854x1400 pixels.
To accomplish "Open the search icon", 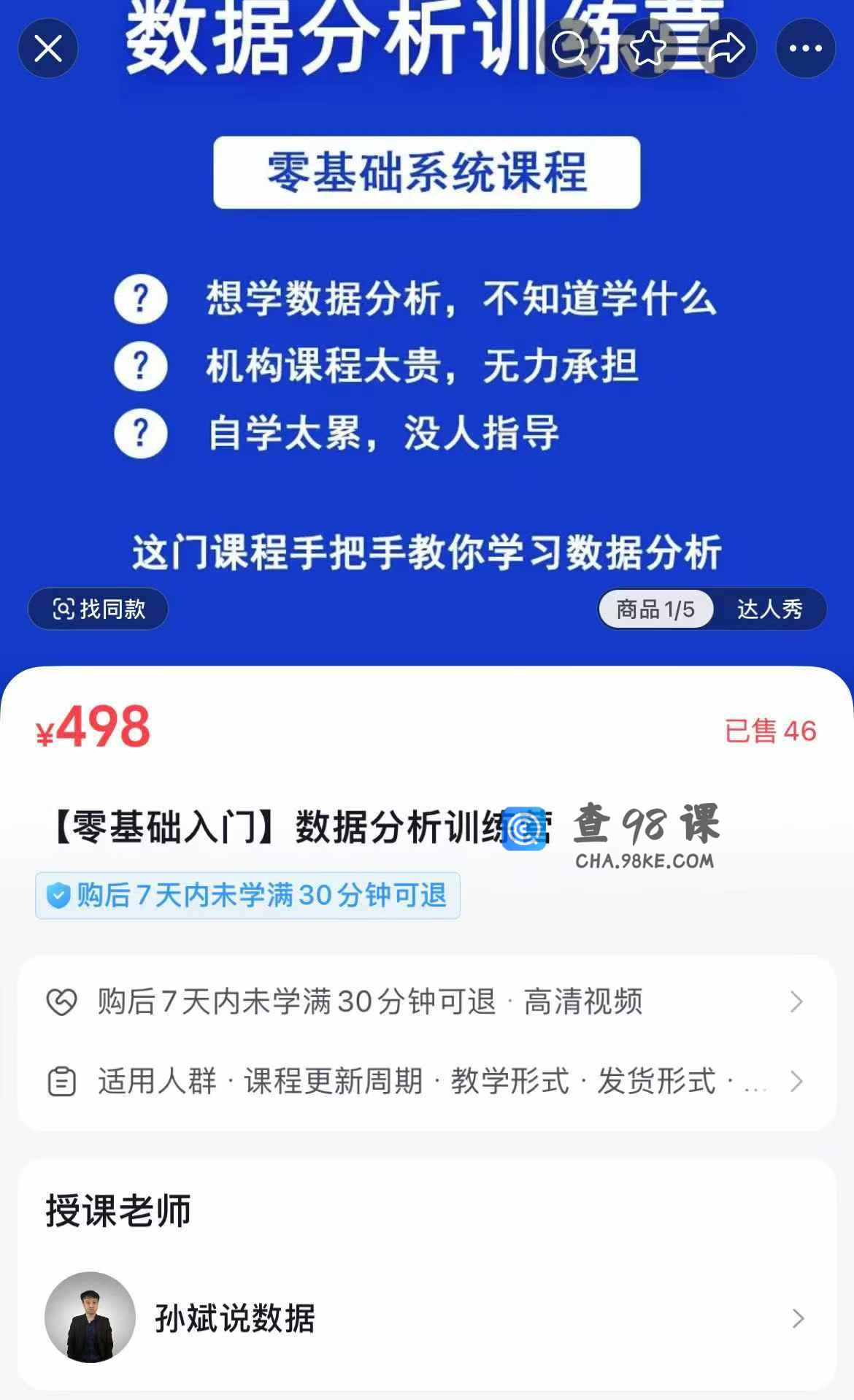I will (569, 49).
